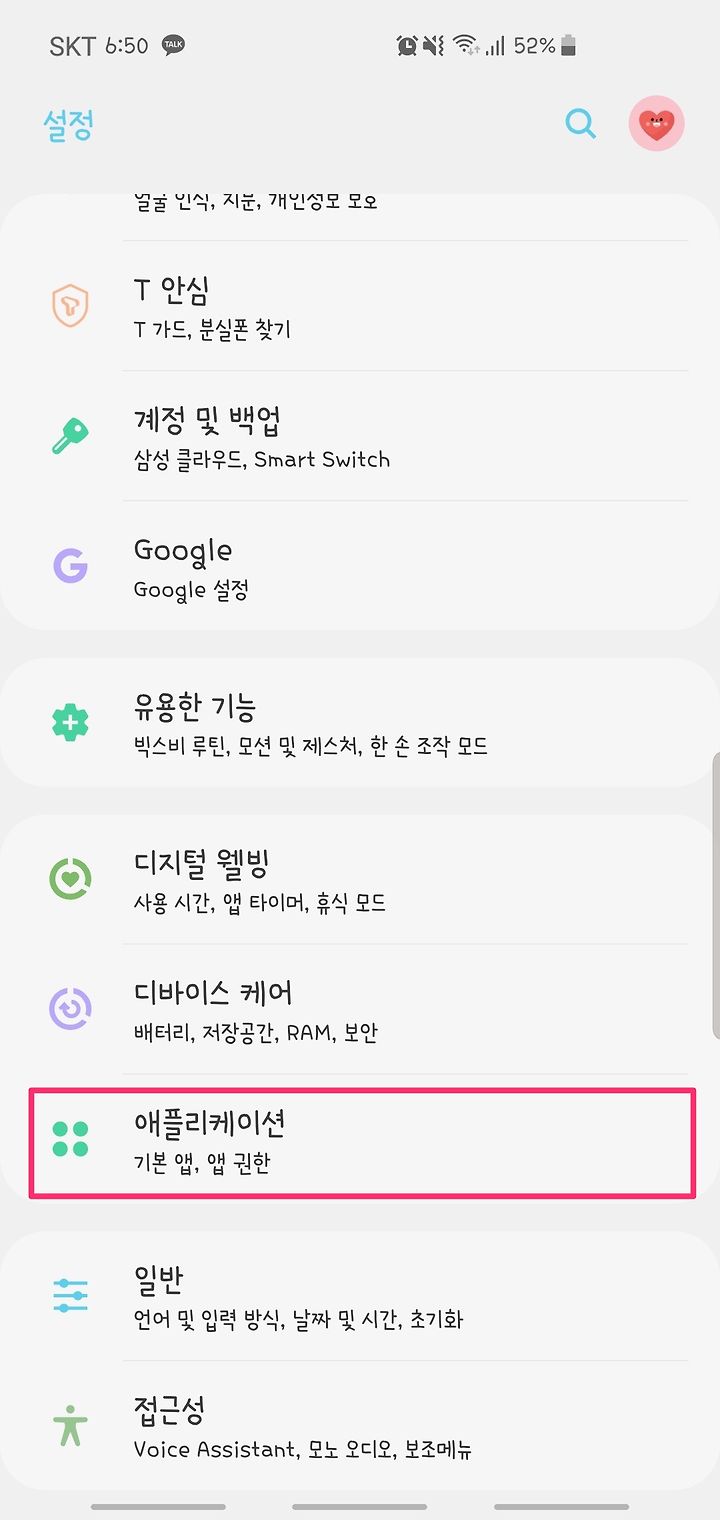Open 디지털 웰빙 settings
720x1520 pixels.
360,878
